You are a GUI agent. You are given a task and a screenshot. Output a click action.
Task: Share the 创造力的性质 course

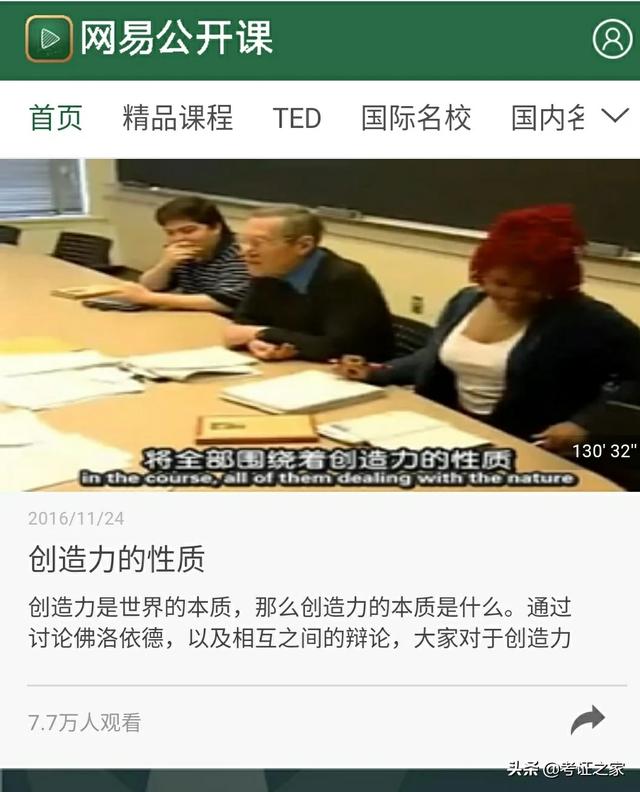click(x=588, y=719)
